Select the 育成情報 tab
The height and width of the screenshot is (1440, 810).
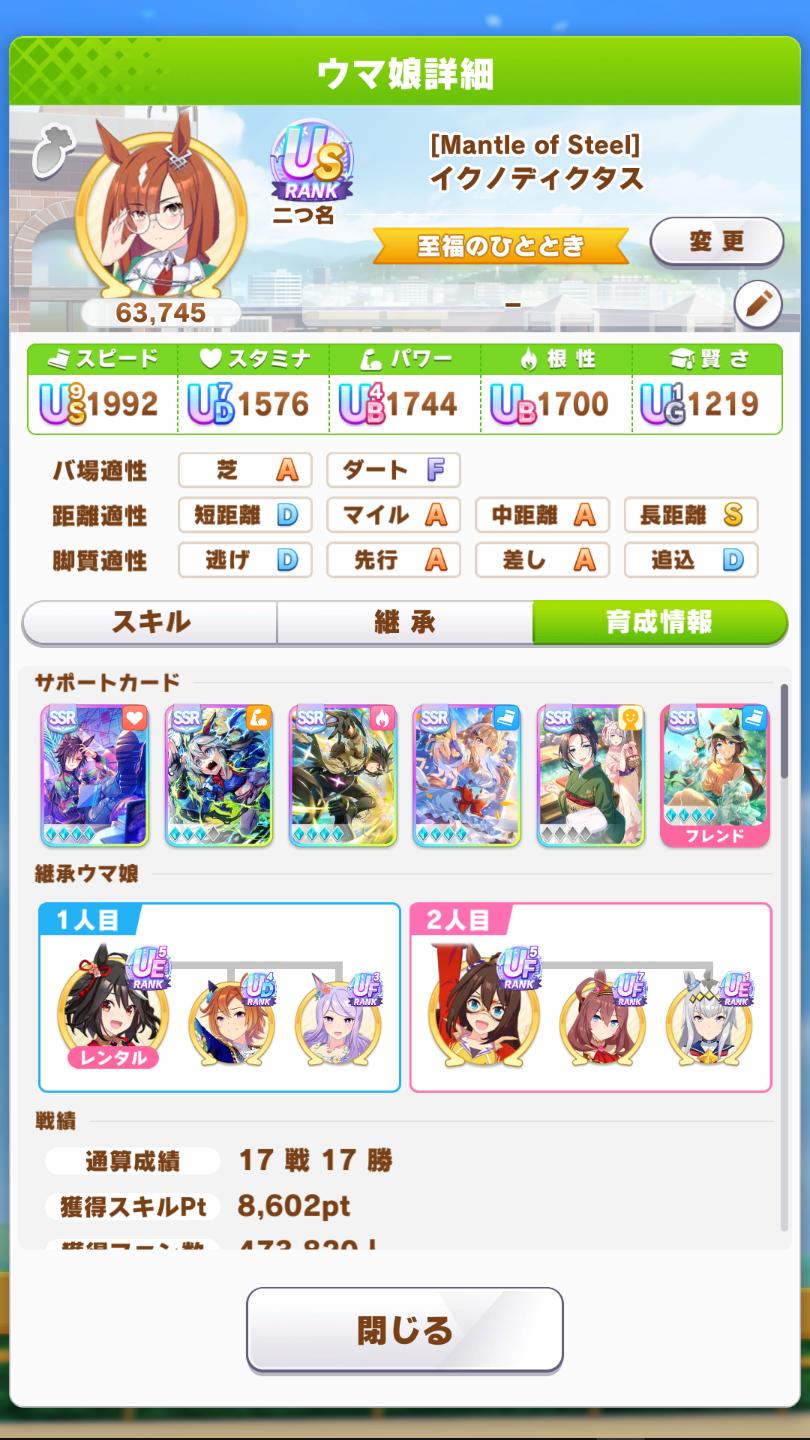point(659,622)
